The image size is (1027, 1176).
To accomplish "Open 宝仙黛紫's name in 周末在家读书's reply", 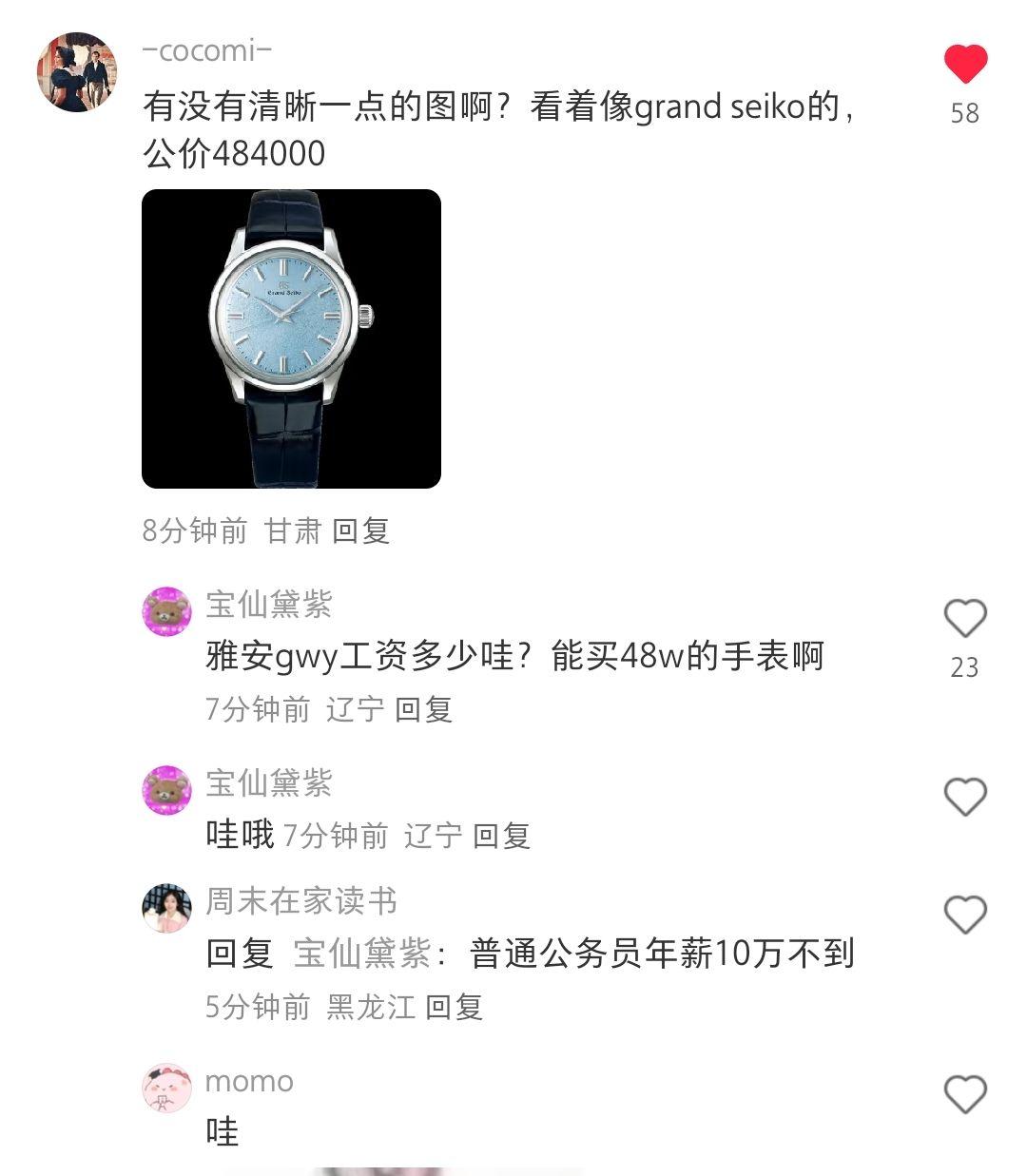I will point(362,953).
